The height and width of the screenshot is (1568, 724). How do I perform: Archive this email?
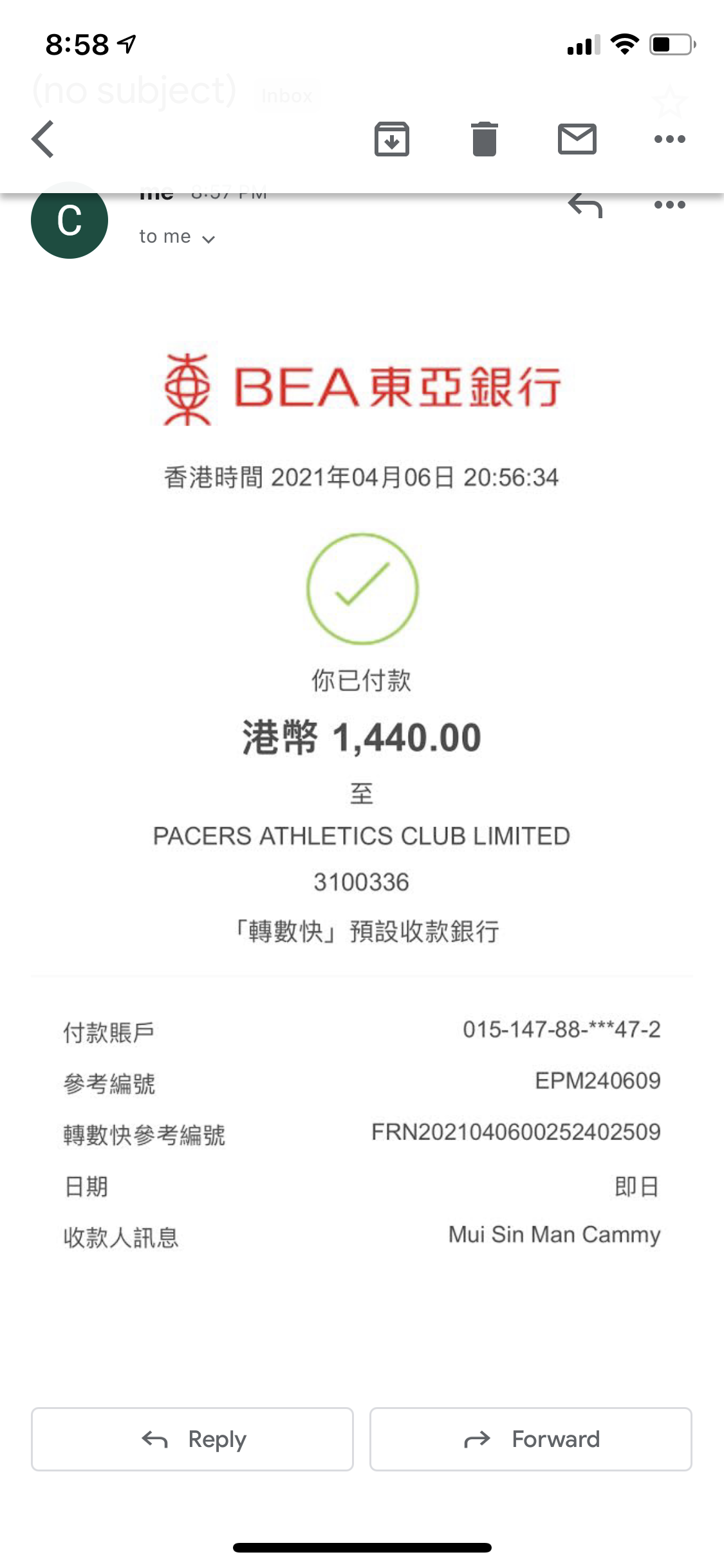pos(391,139)
